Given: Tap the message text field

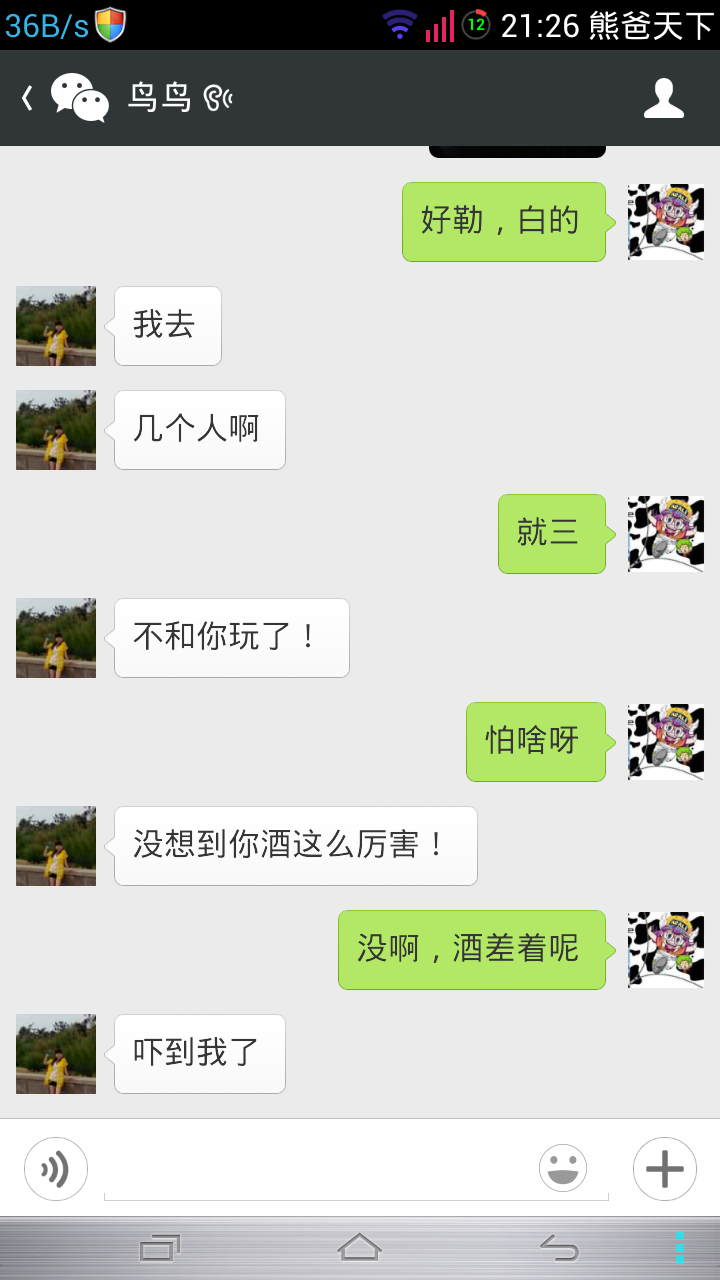Looking at the screenshot, I should pyautogui.click(x=318, y=1168).
